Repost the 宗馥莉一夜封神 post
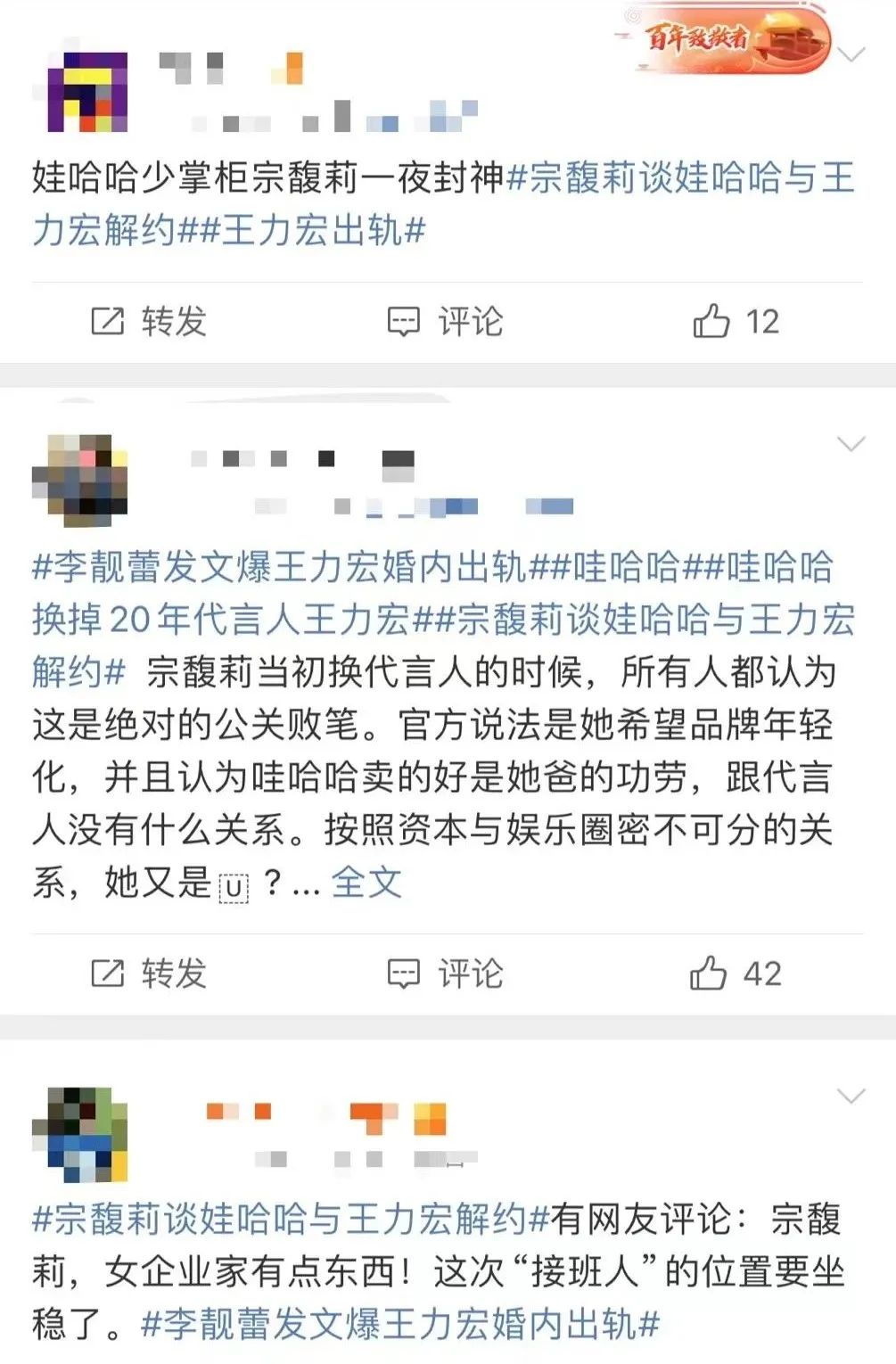 pos(149,322)
